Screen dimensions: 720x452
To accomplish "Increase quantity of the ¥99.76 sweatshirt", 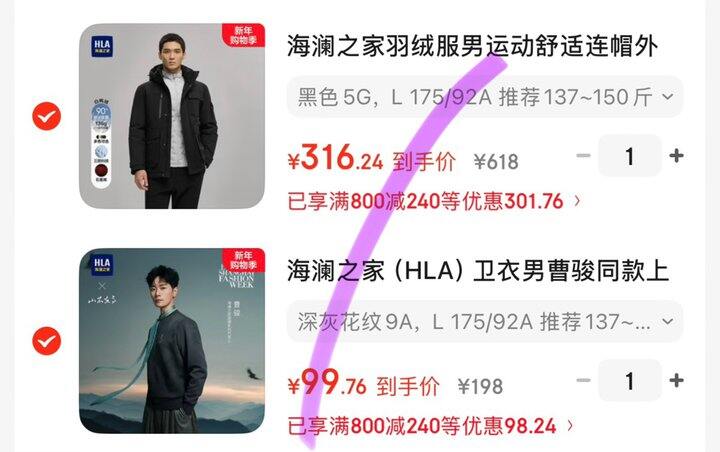I will pos(677,381).
